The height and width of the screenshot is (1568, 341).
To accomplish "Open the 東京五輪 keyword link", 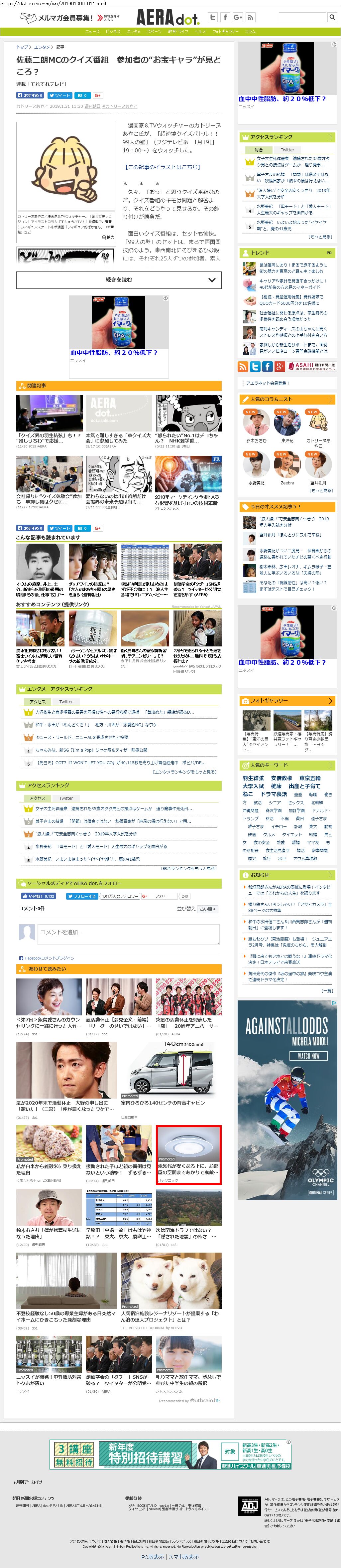I will (x=310, y=778).
